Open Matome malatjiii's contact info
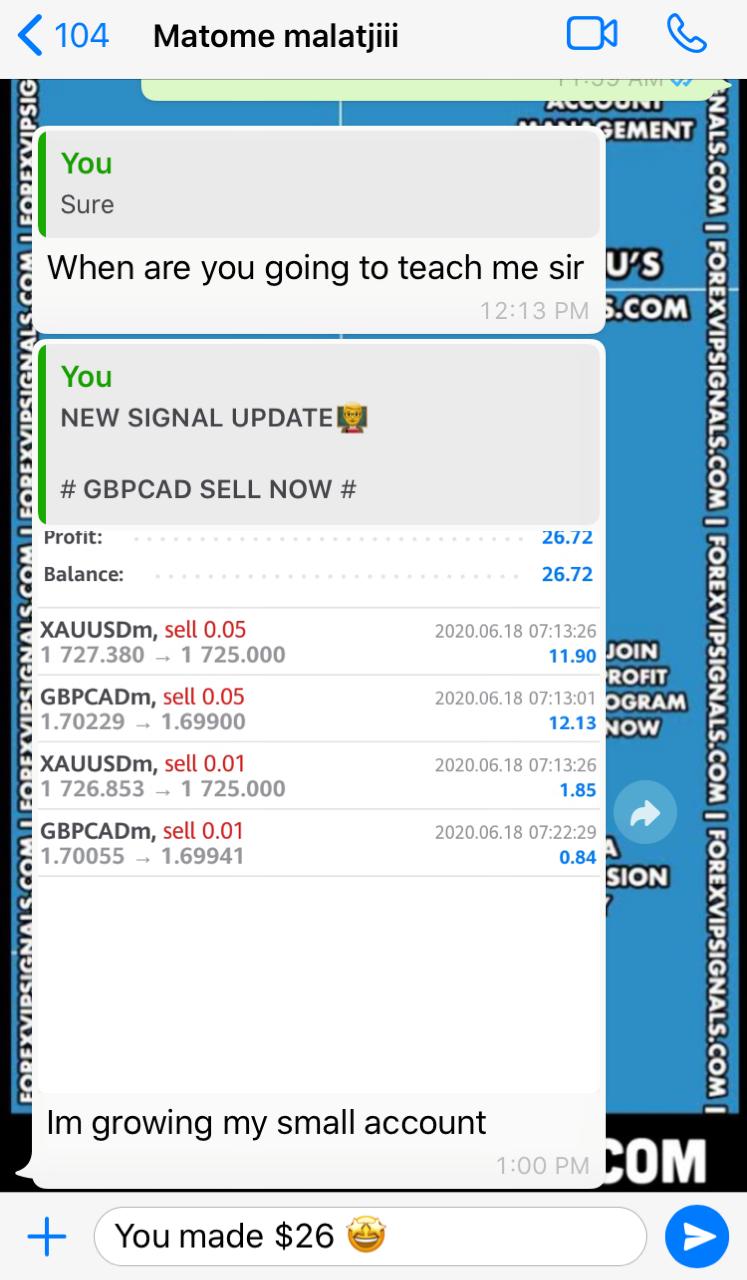This screenshot has height=1280, width=747. pyautogui.click(x=275, y=37)
